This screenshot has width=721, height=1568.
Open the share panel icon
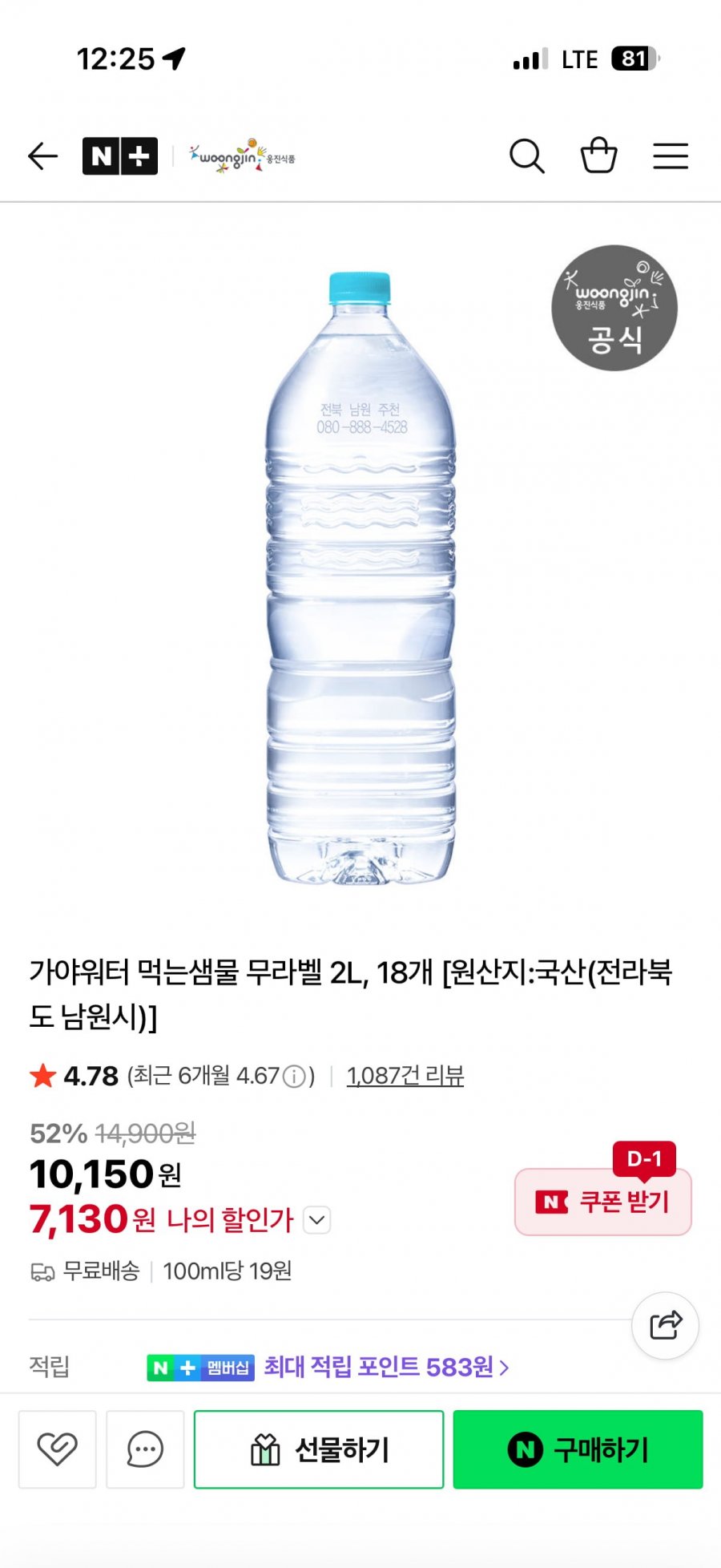point(665,1326)
